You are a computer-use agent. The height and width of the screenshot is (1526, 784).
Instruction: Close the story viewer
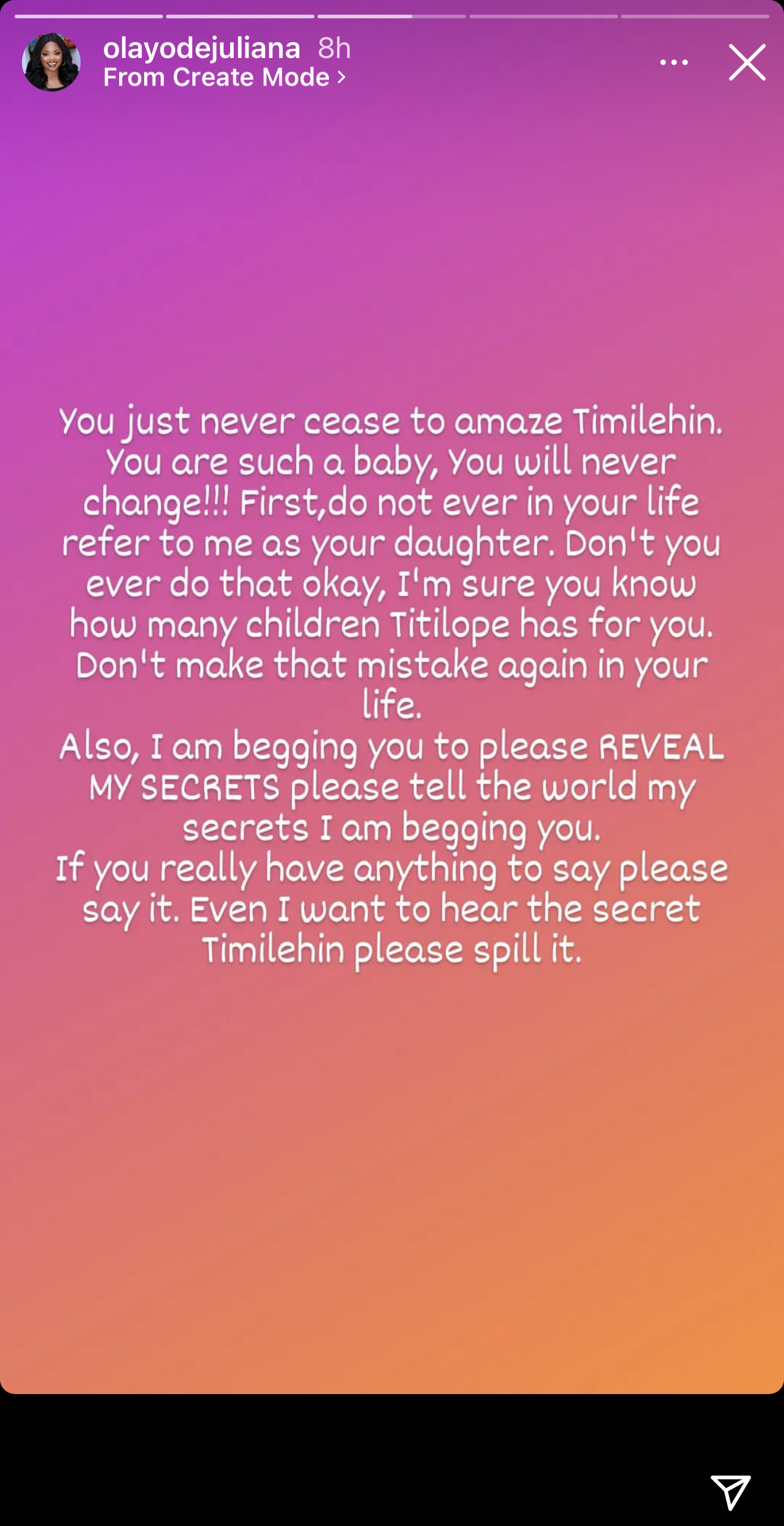click(x=747, y=62)
